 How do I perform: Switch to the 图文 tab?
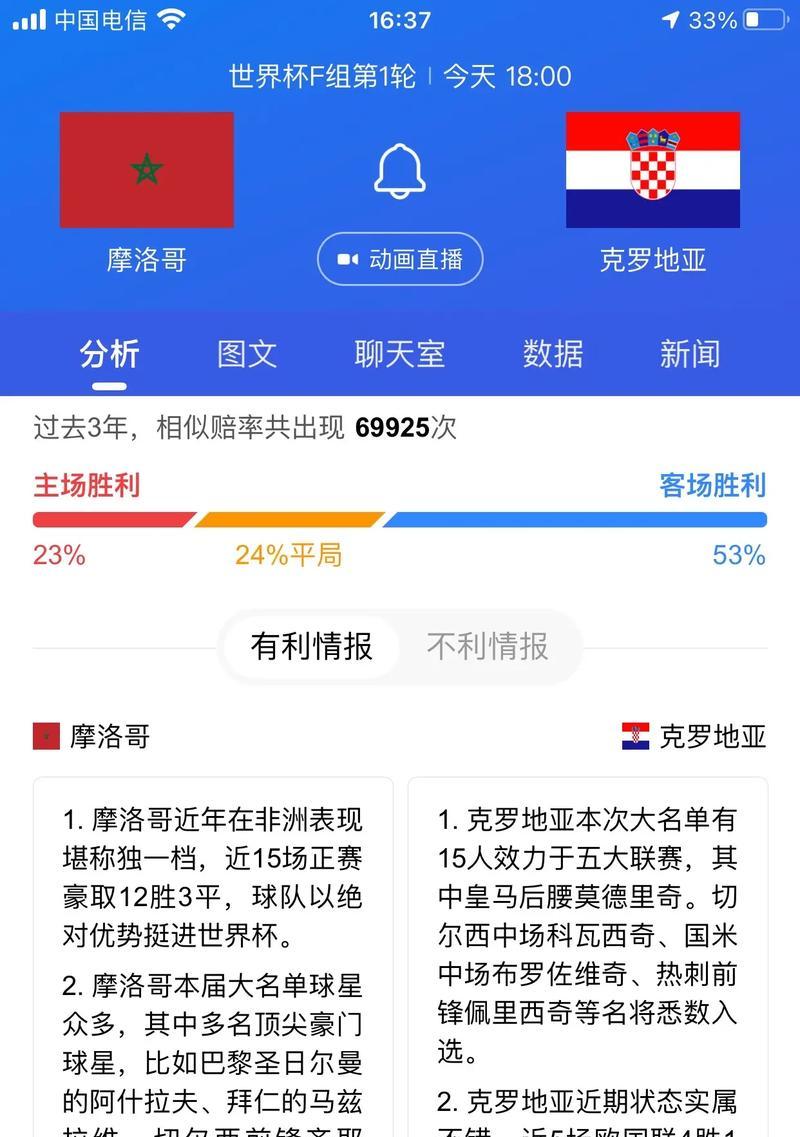(247, 354)
